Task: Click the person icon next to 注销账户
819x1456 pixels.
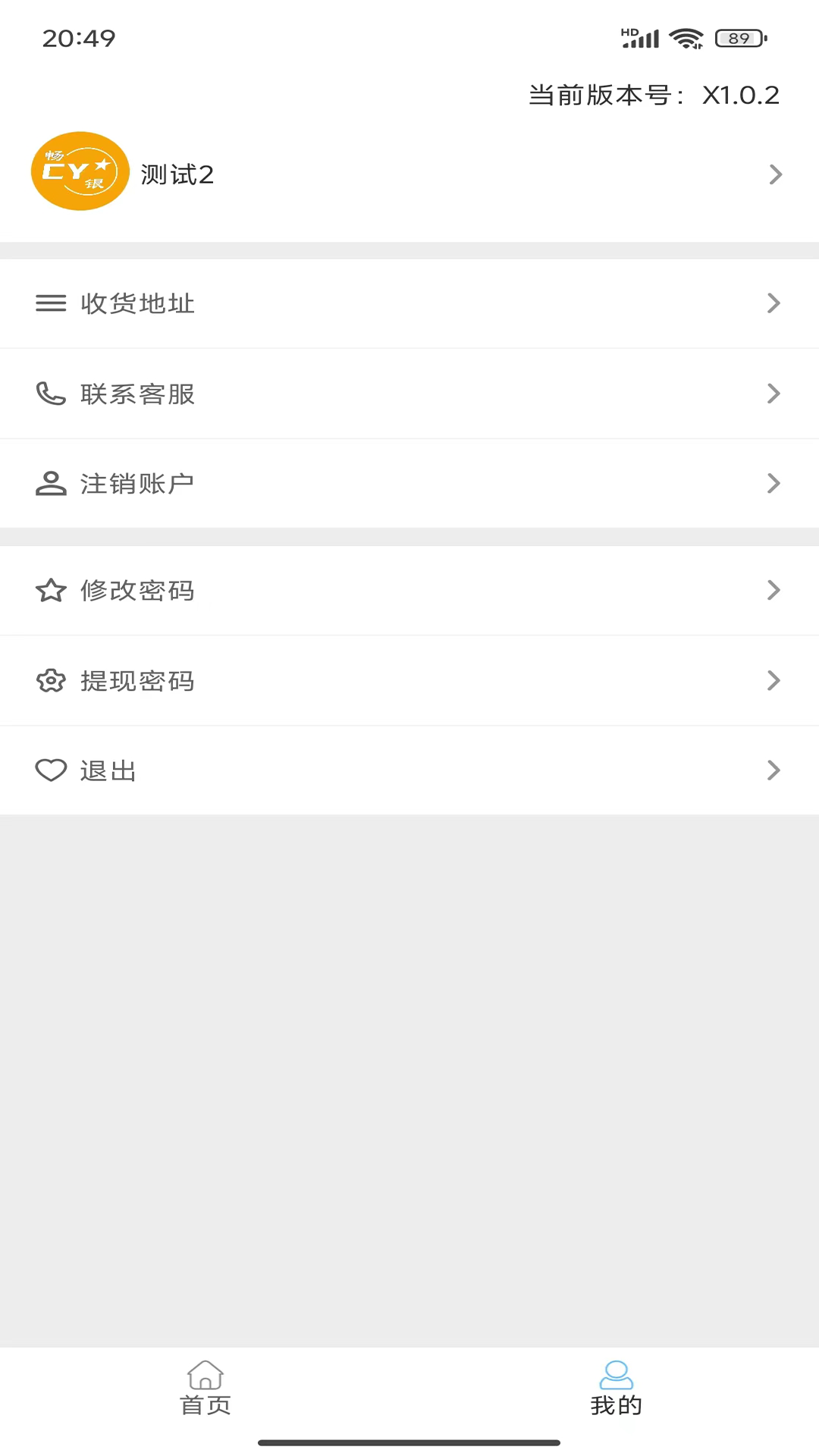Action: click(50, 483)
